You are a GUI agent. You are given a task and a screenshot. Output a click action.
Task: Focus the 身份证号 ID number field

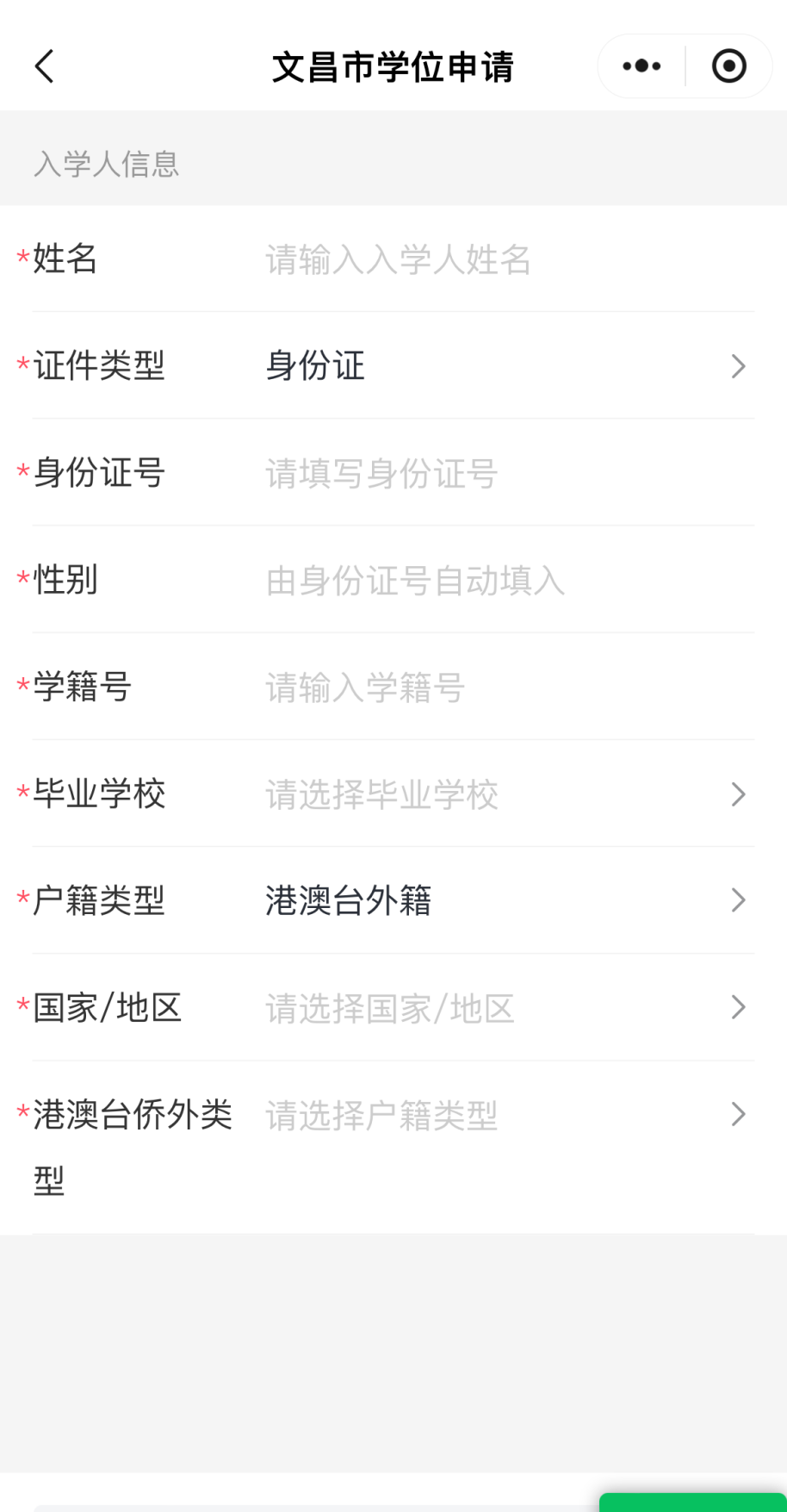click(508, 473)
